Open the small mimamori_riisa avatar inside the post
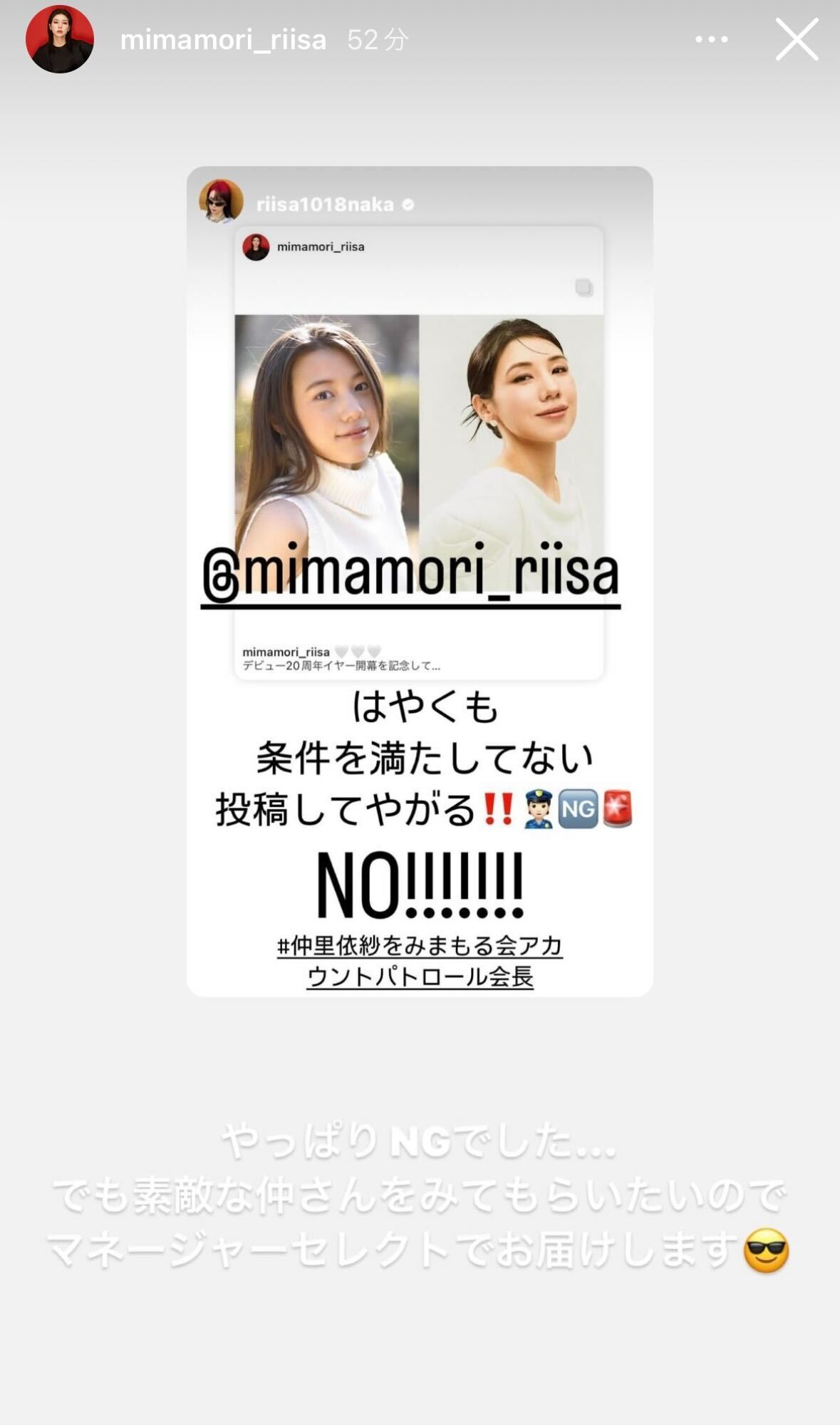 point(257,245)
